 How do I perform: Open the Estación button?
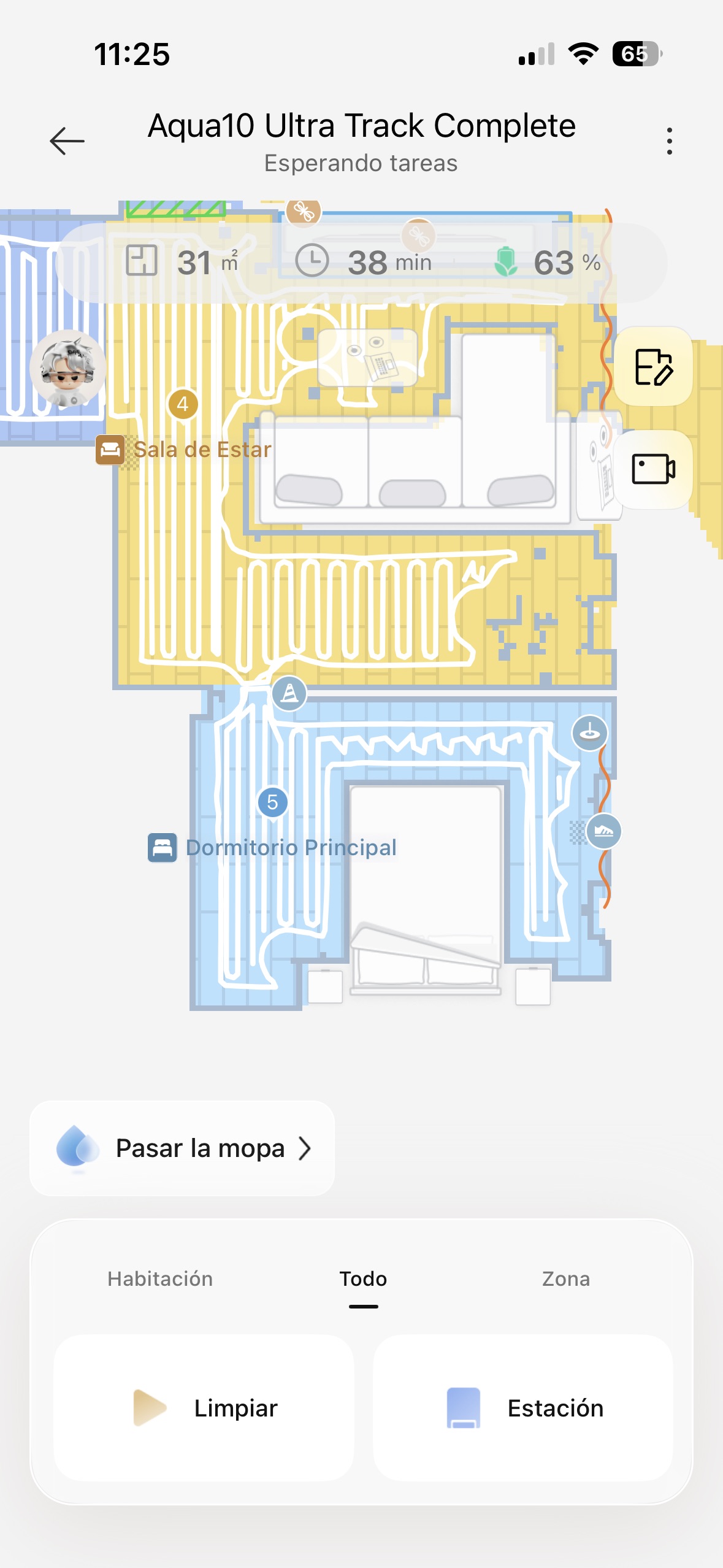[523, 1408]
